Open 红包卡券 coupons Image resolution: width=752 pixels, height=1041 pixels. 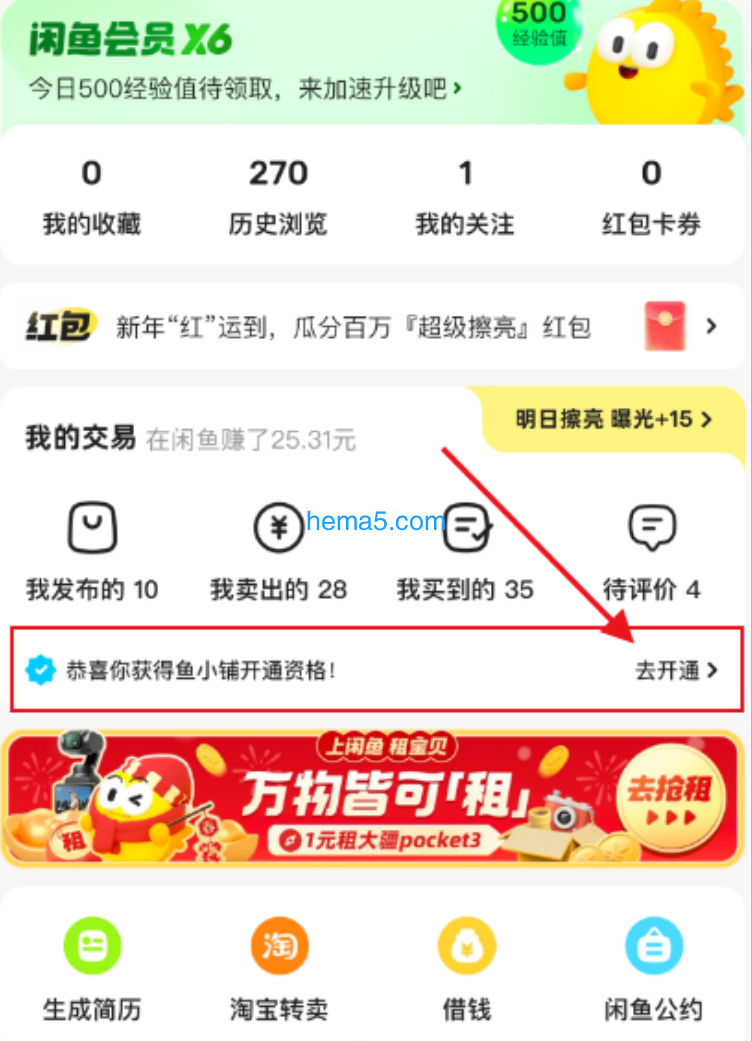click(x=651, y=199)
